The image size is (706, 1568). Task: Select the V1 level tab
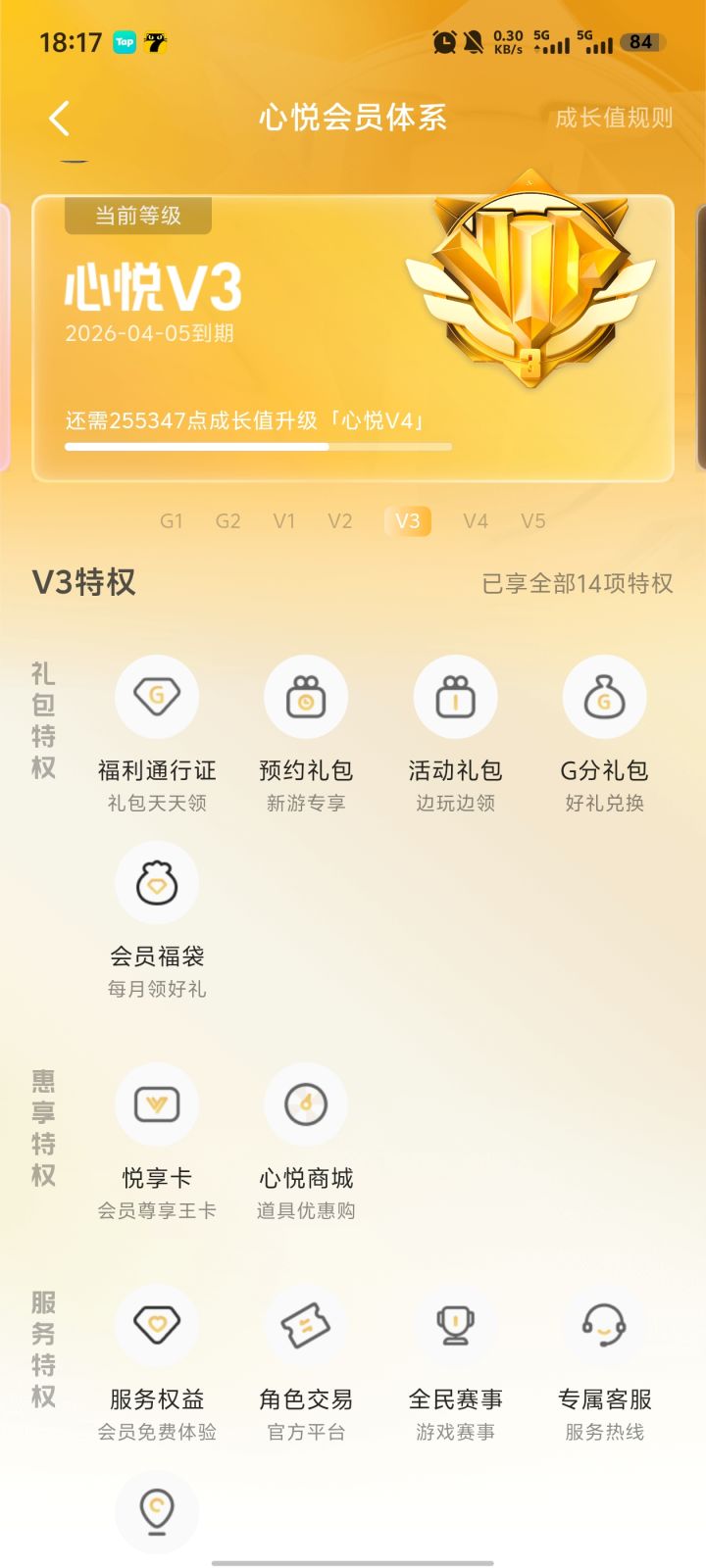(x=285, y=520)
